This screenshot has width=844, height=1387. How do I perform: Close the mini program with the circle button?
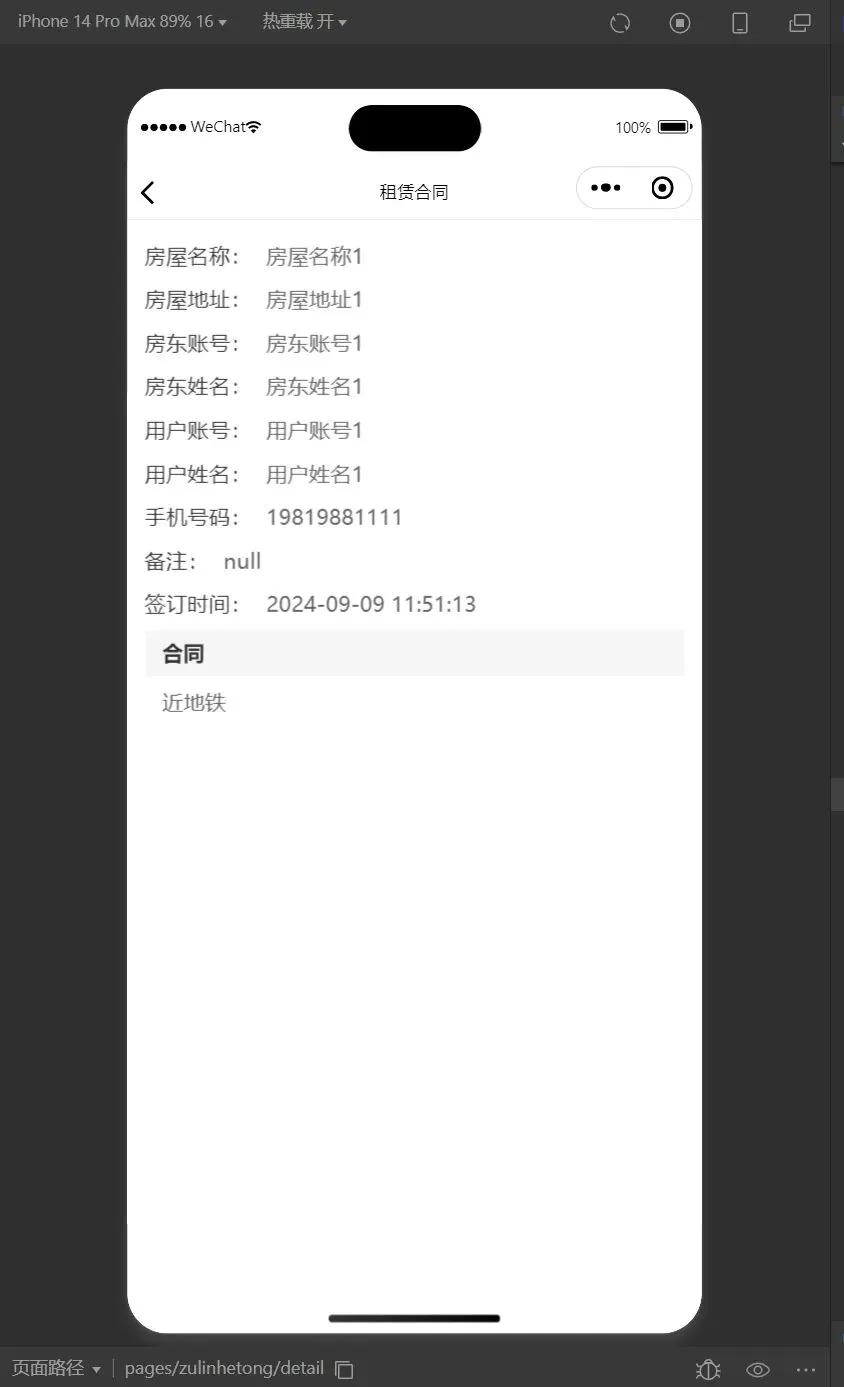[662, 188]
